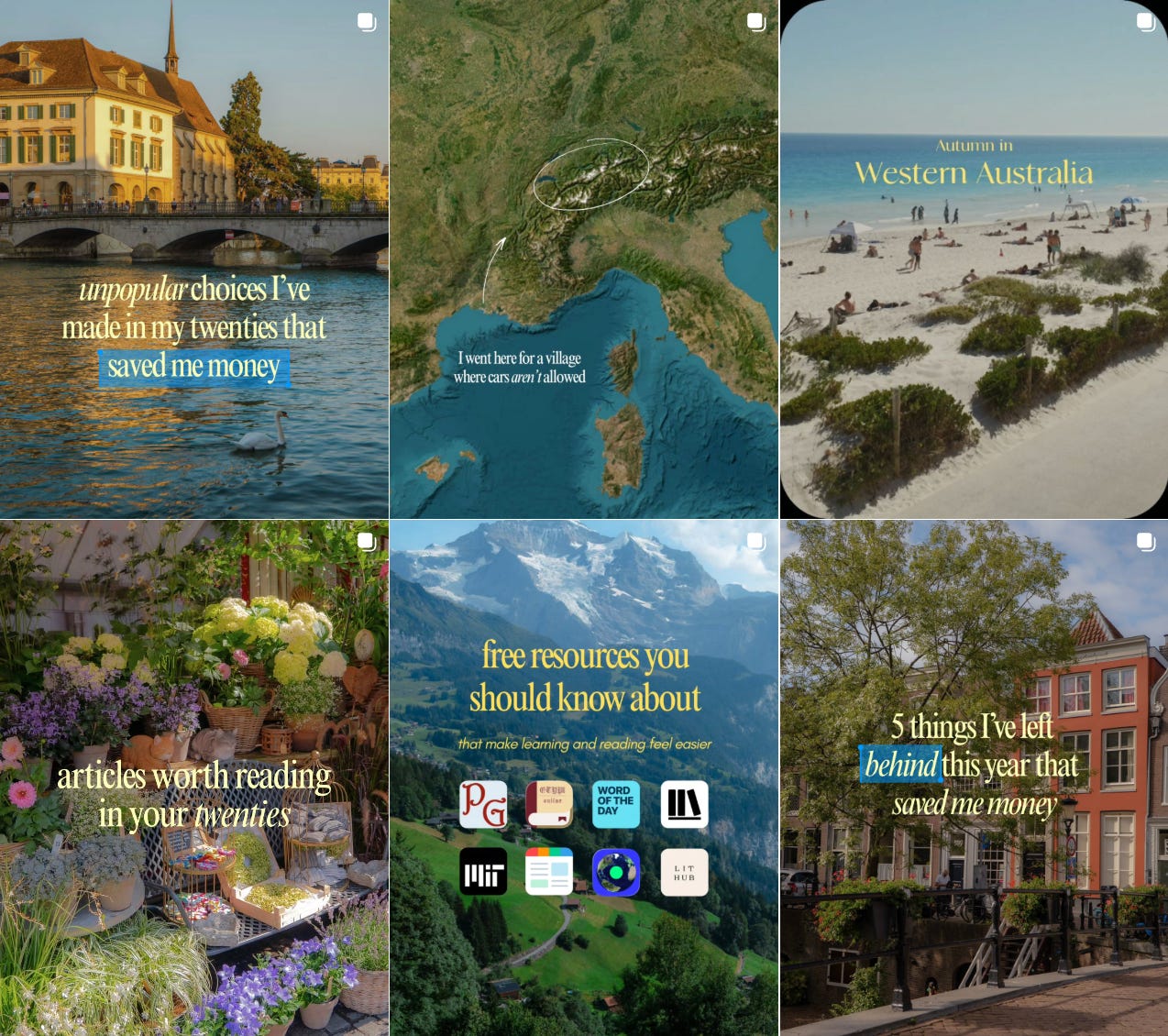
Task: Open 'free resources you should know about' post
Action: coord(584,778)
